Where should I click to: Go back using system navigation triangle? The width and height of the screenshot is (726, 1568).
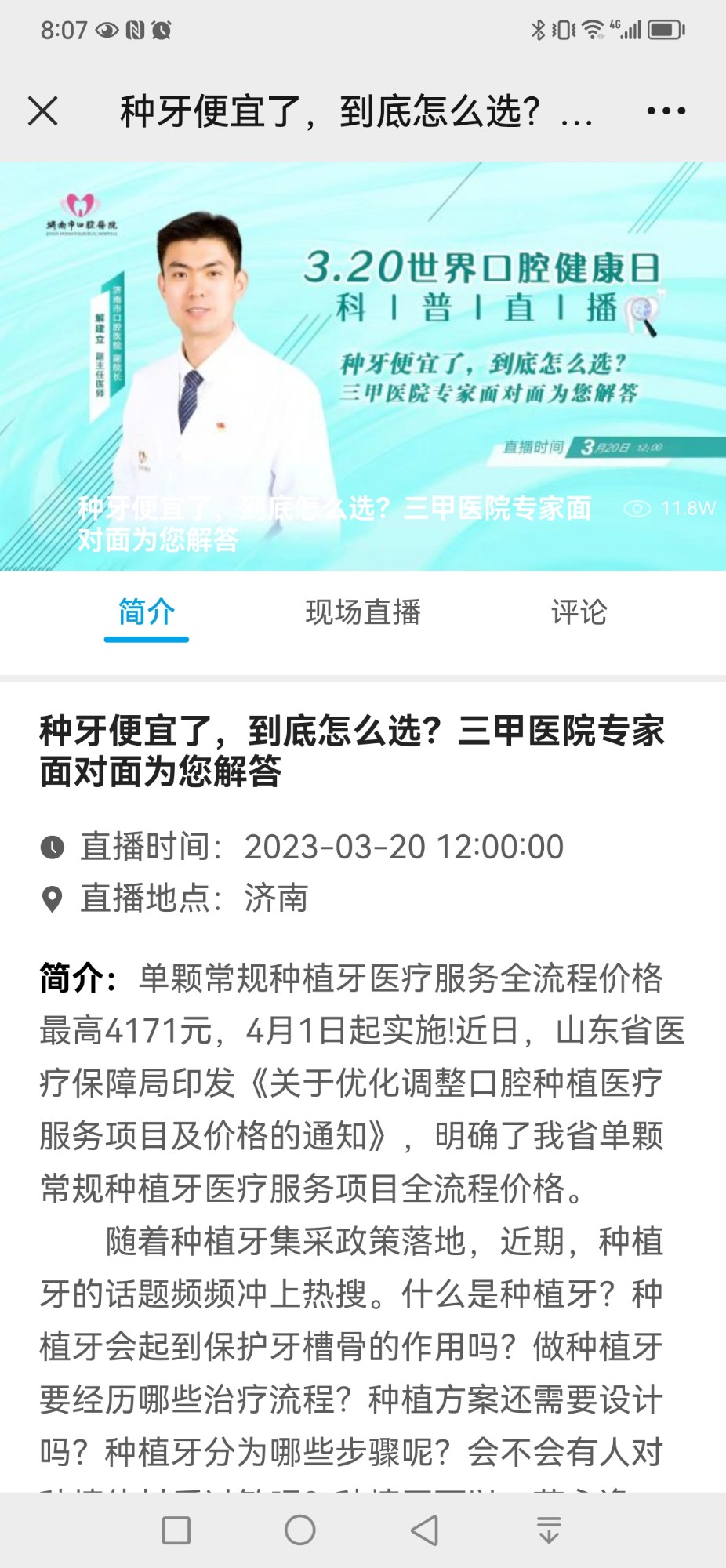pos(424,1530)
